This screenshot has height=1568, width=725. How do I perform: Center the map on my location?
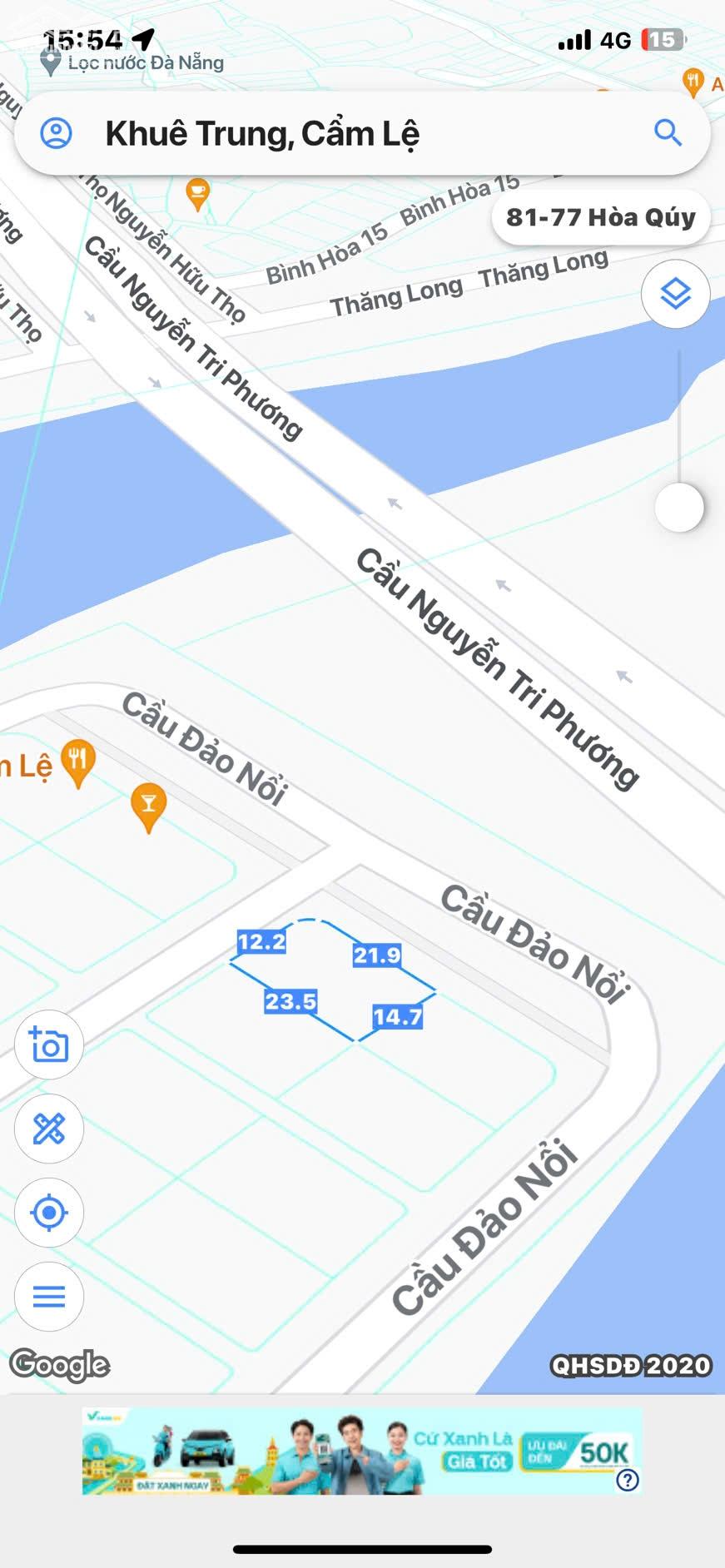49,1213
